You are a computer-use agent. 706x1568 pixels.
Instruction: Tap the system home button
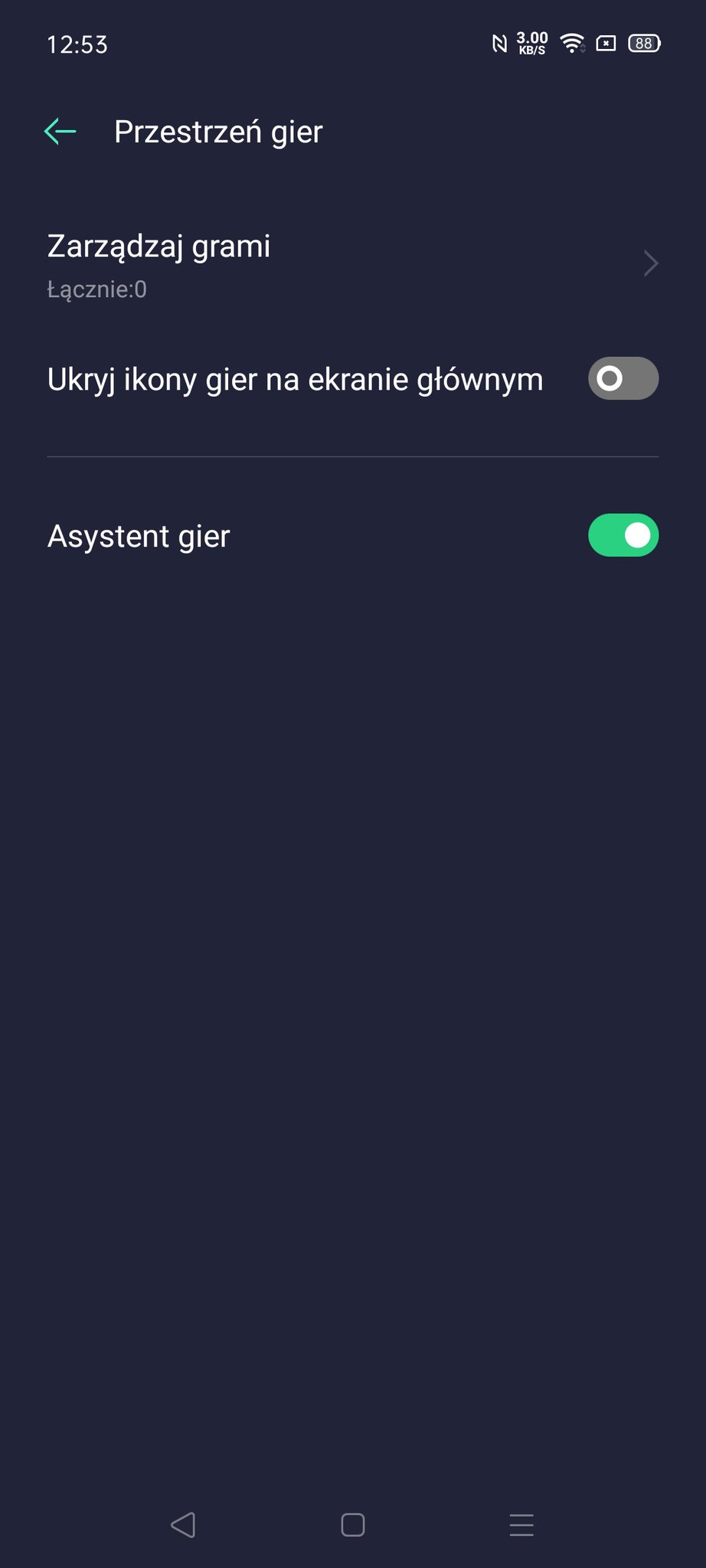click(x=353, y=1524)
